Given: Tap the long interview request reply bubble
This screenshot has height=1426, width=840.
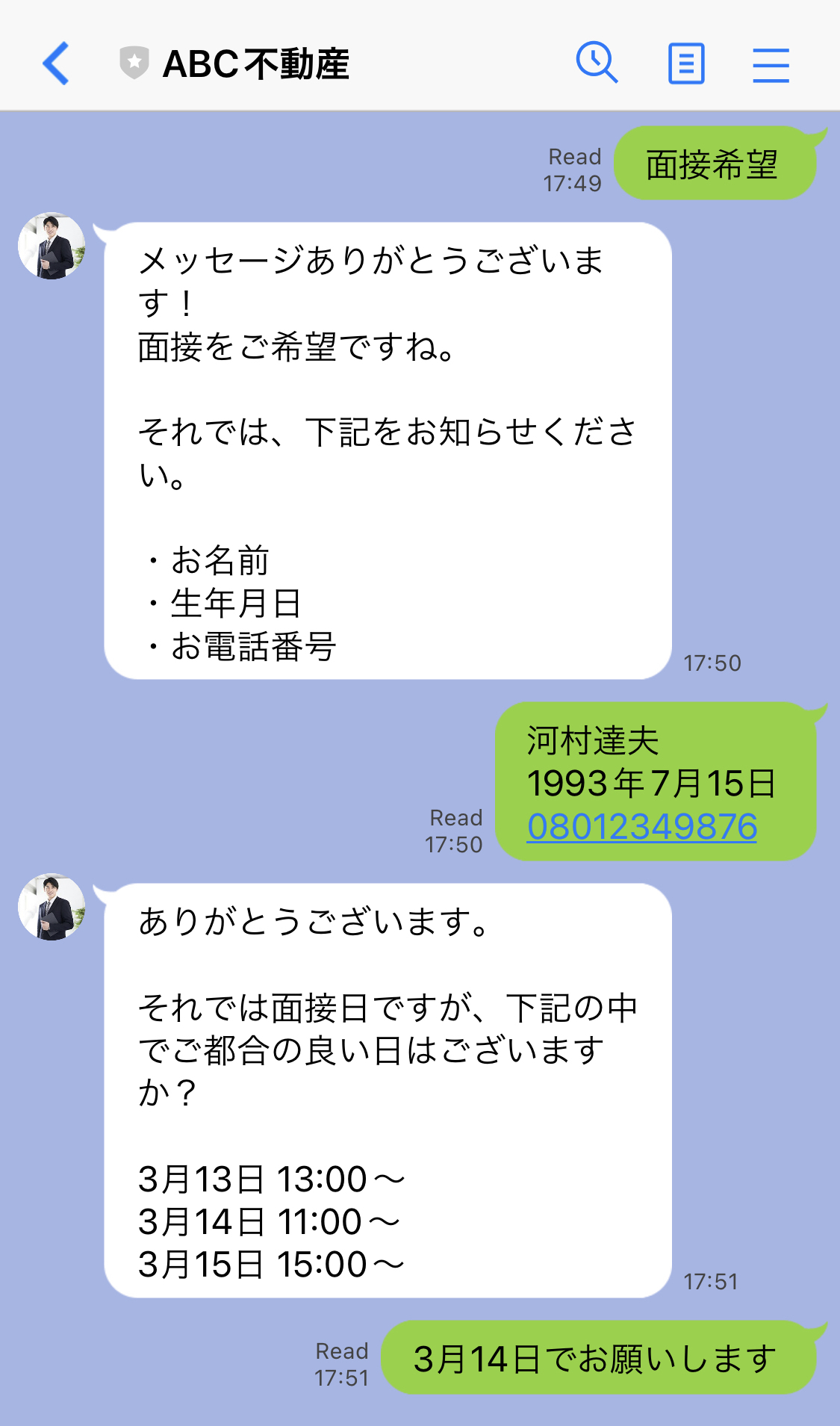Looking at the screenshot, I should (x=388, y=448).
